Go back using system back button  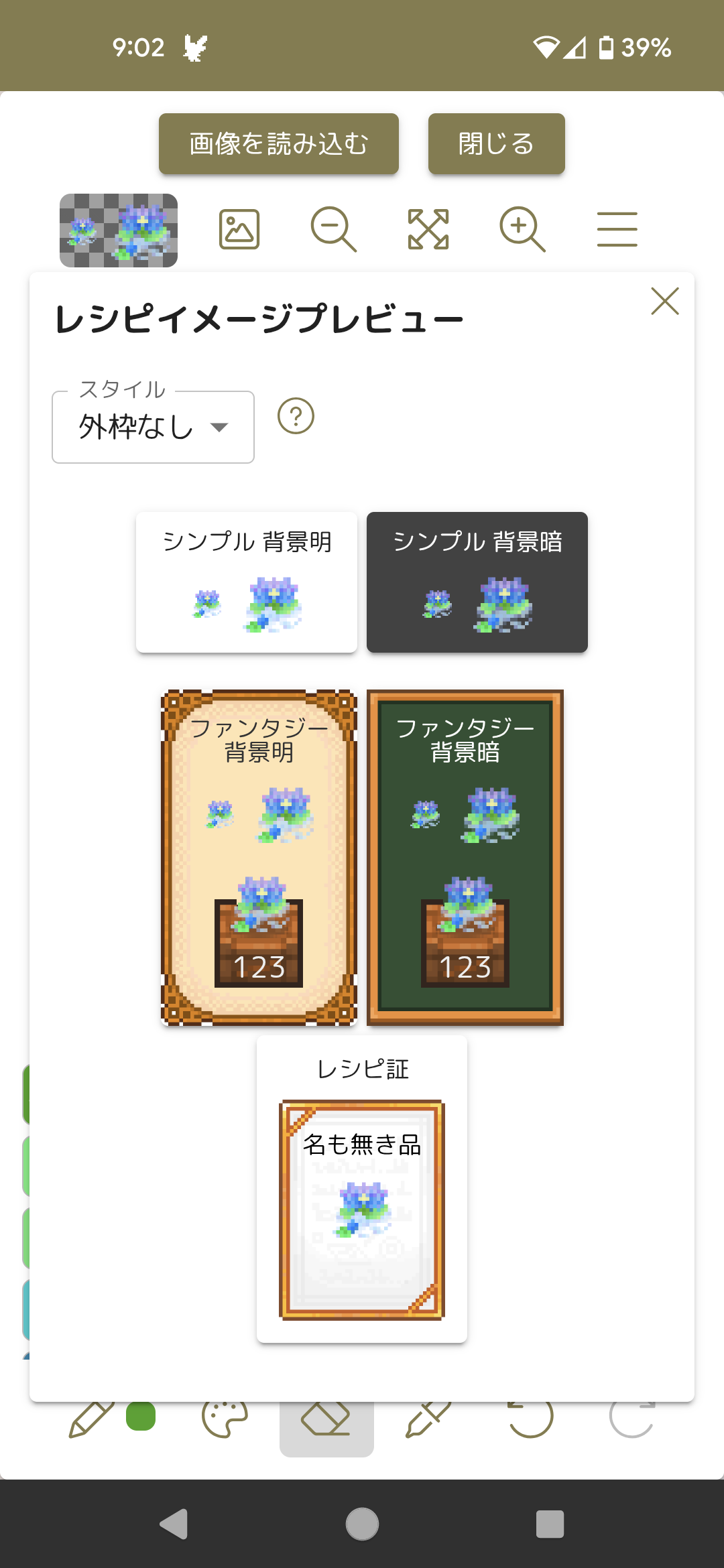pos(174,1524)
